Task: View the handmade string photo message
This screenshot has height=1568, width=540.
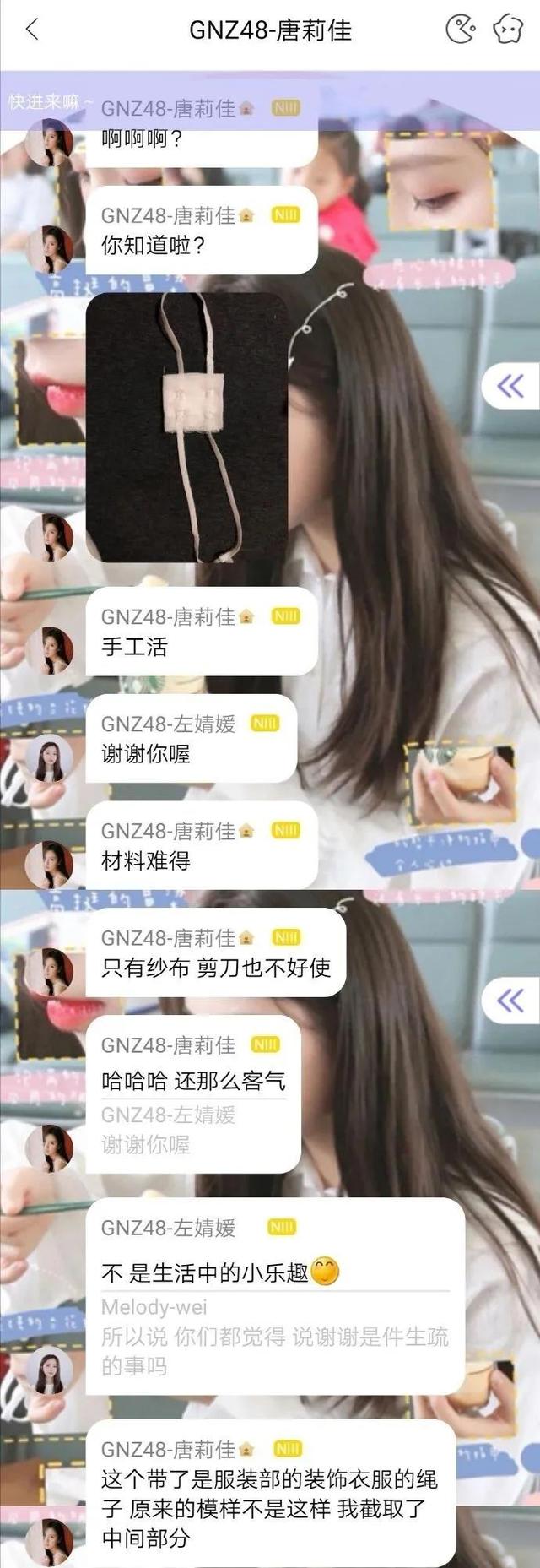Action: coord(187,427)
